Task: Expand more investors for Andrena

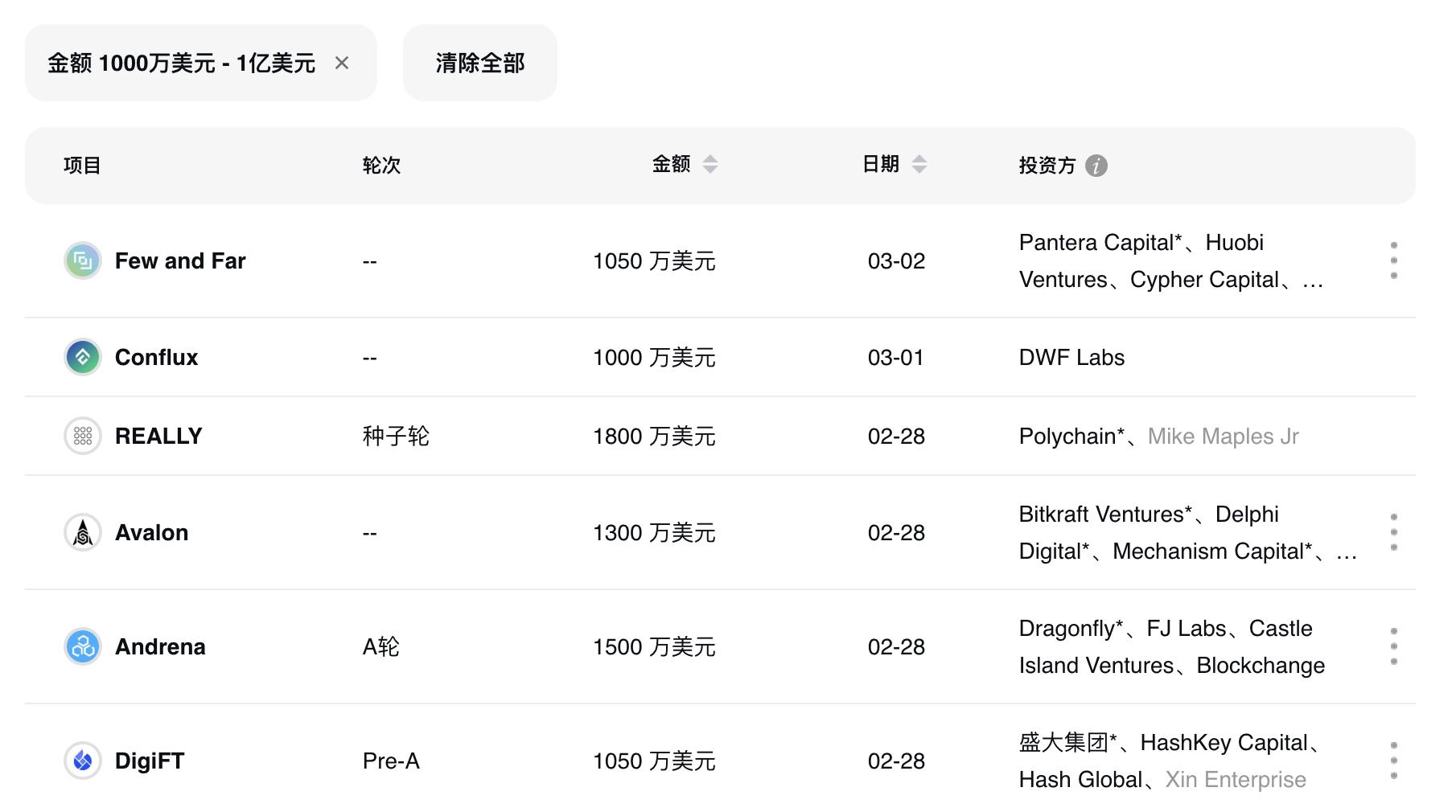Action: [1393, 646]
